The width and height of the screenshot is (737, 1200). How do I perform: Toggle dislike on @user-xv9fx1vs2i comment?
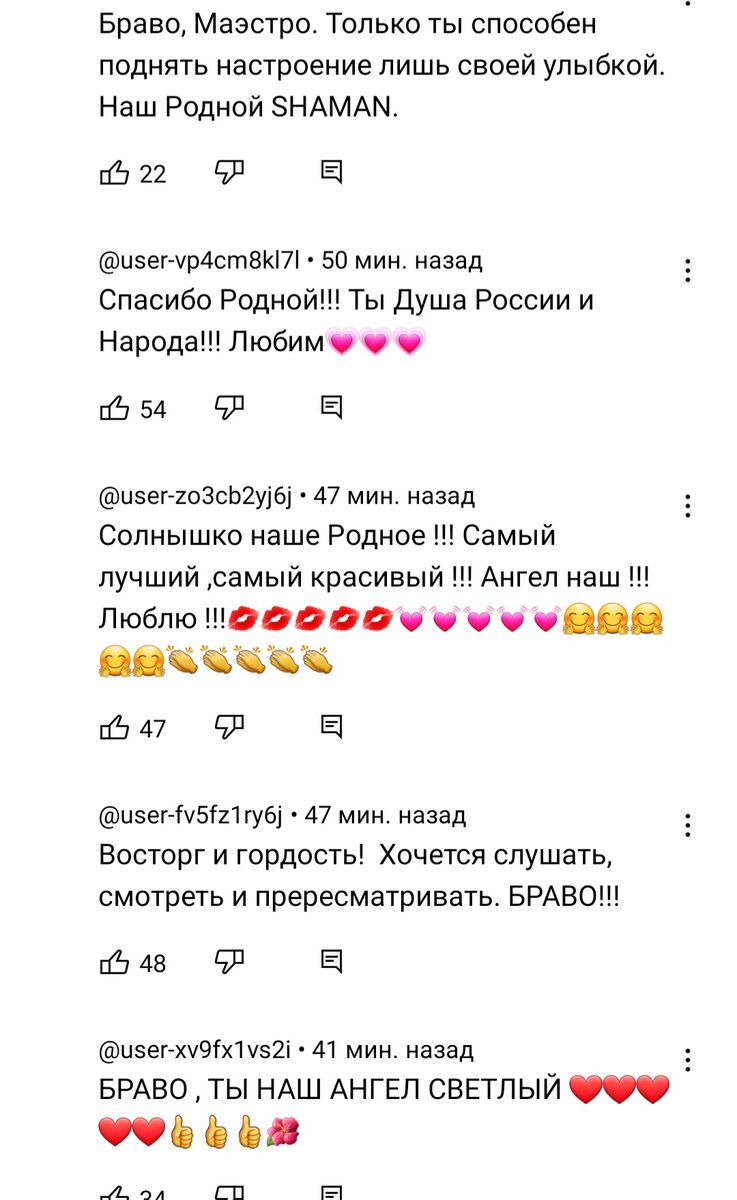(228, 1191)
